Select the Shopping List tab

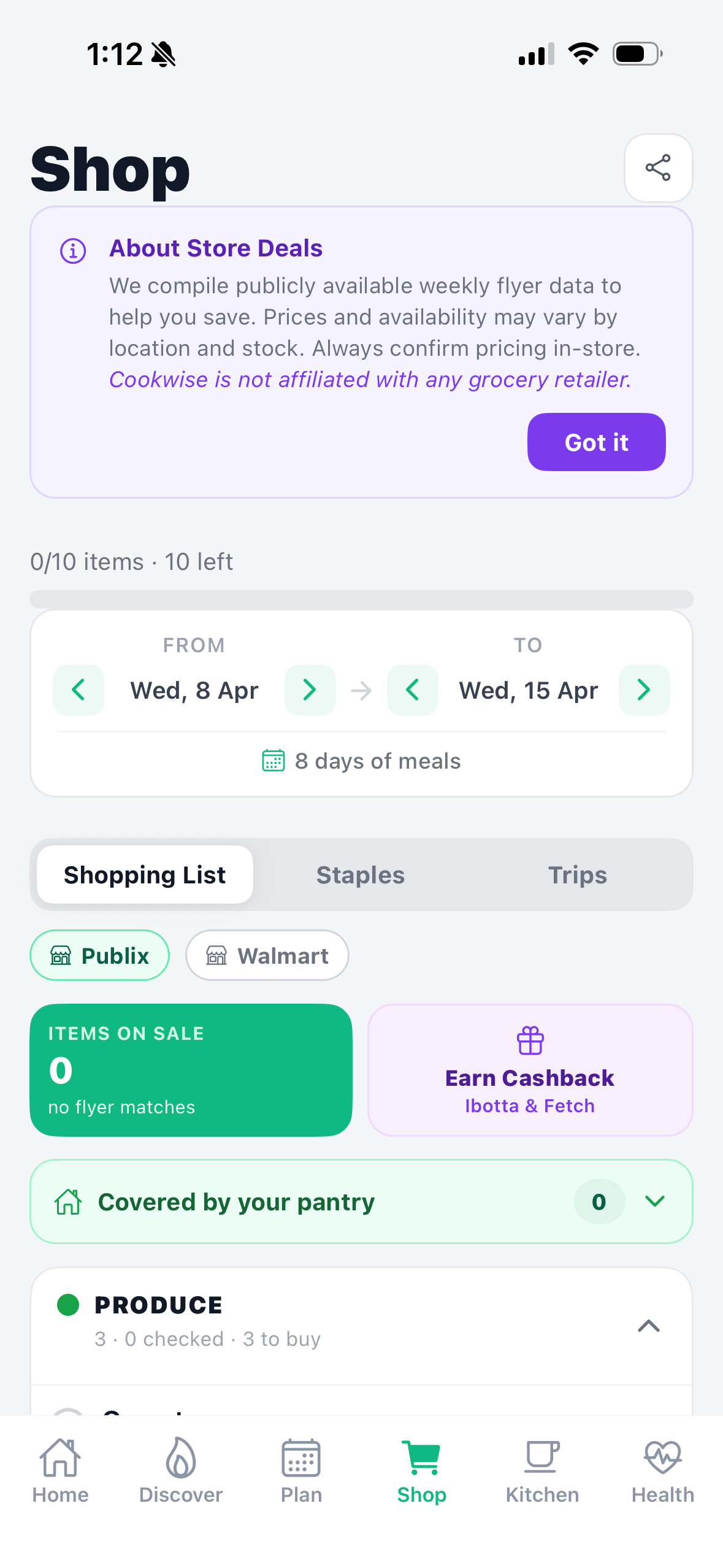coord(145,875)
